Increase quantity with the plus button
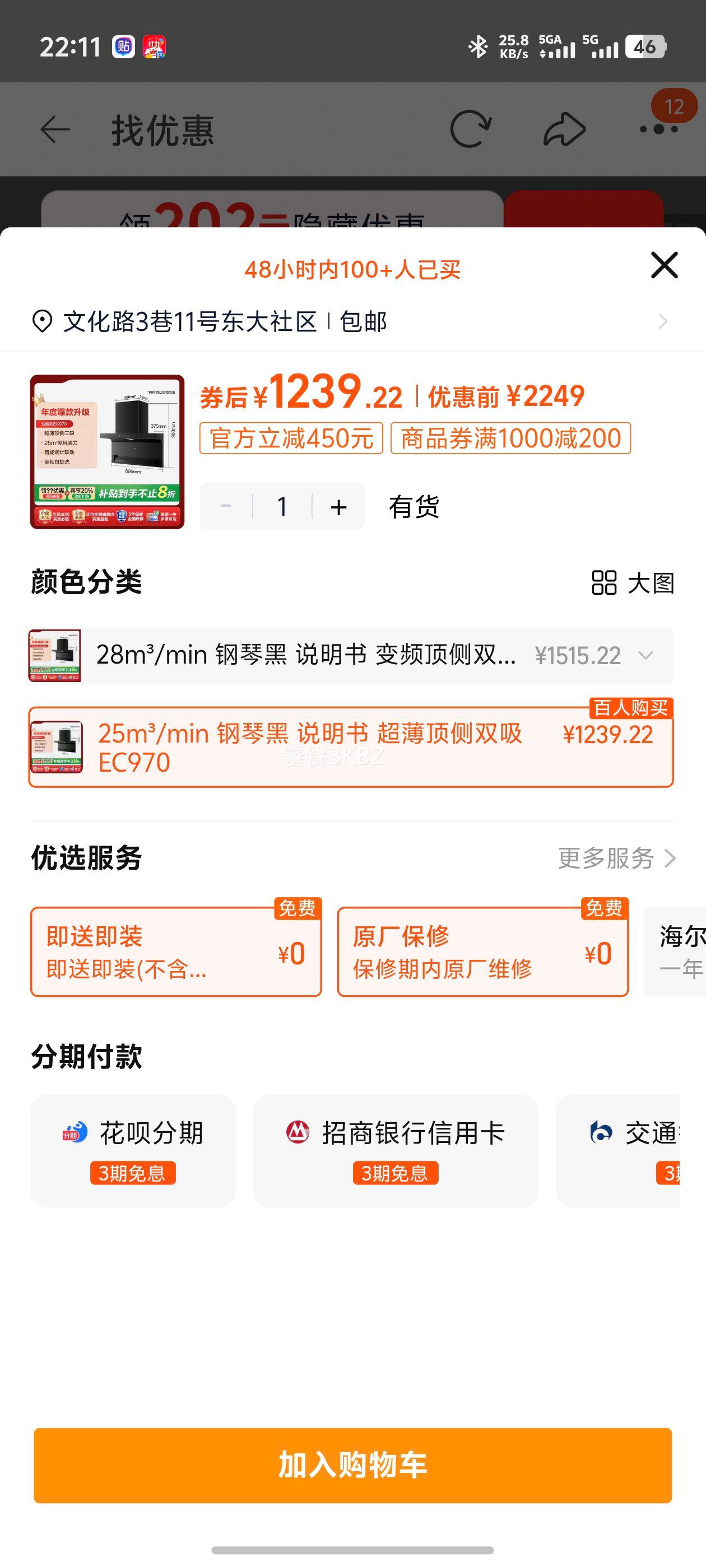Image resolution: width=706 pixels, height=1568 pixels. pyautogui.click(x=338, y=507)
